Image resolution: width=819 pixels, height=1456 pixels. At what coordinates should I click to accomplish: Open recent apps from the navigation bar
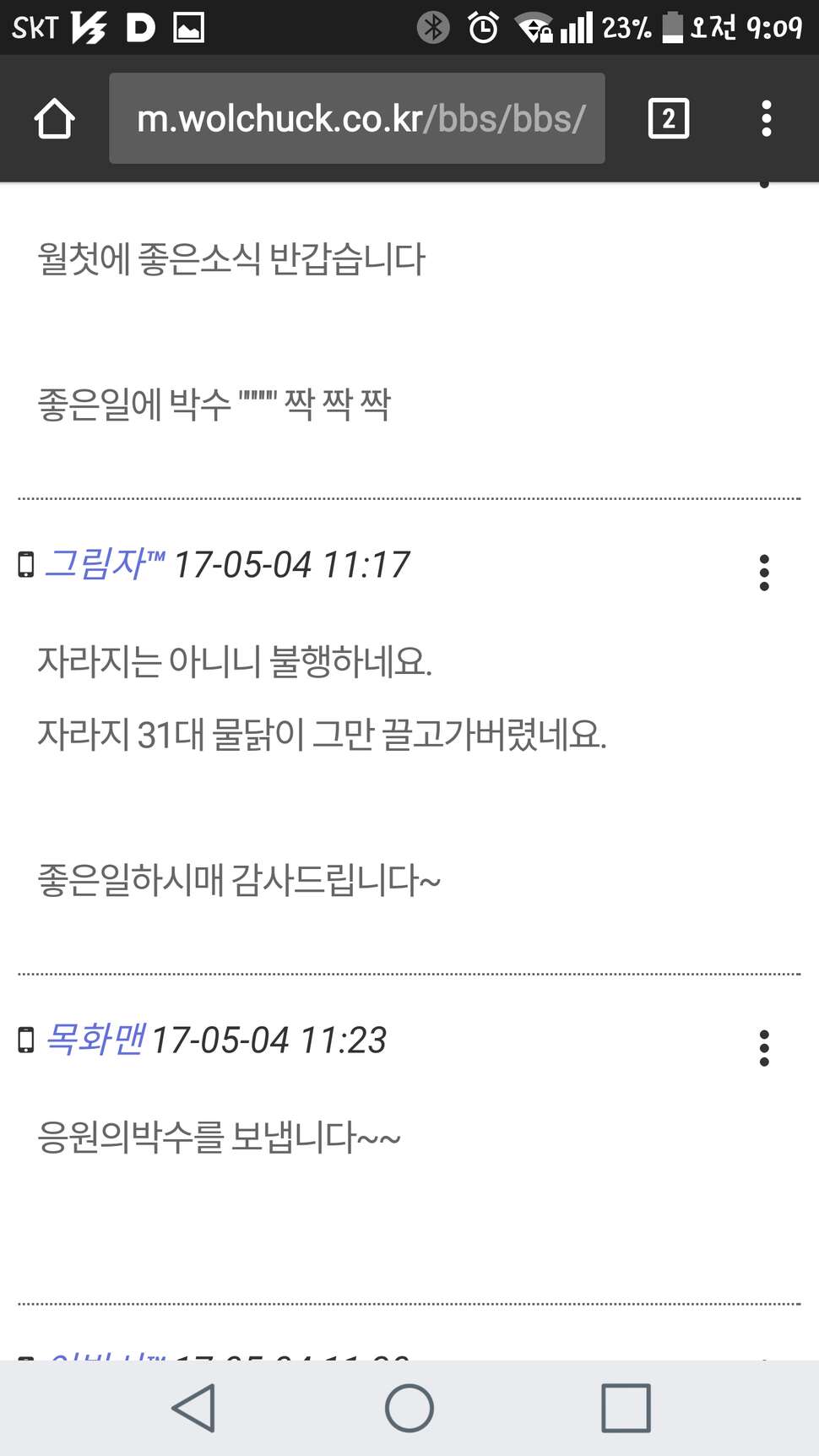(x=626, y=1408)
